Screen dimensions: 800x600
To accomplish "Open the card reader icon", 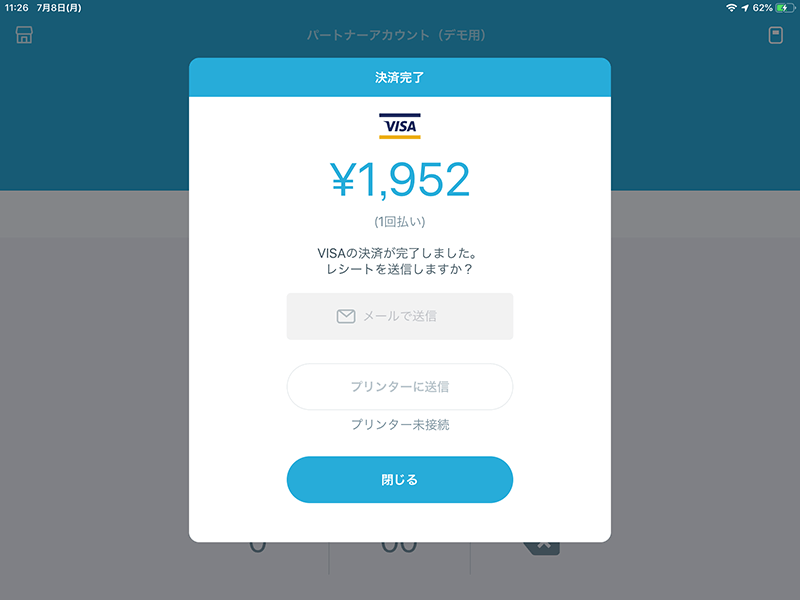I will 774,35.
